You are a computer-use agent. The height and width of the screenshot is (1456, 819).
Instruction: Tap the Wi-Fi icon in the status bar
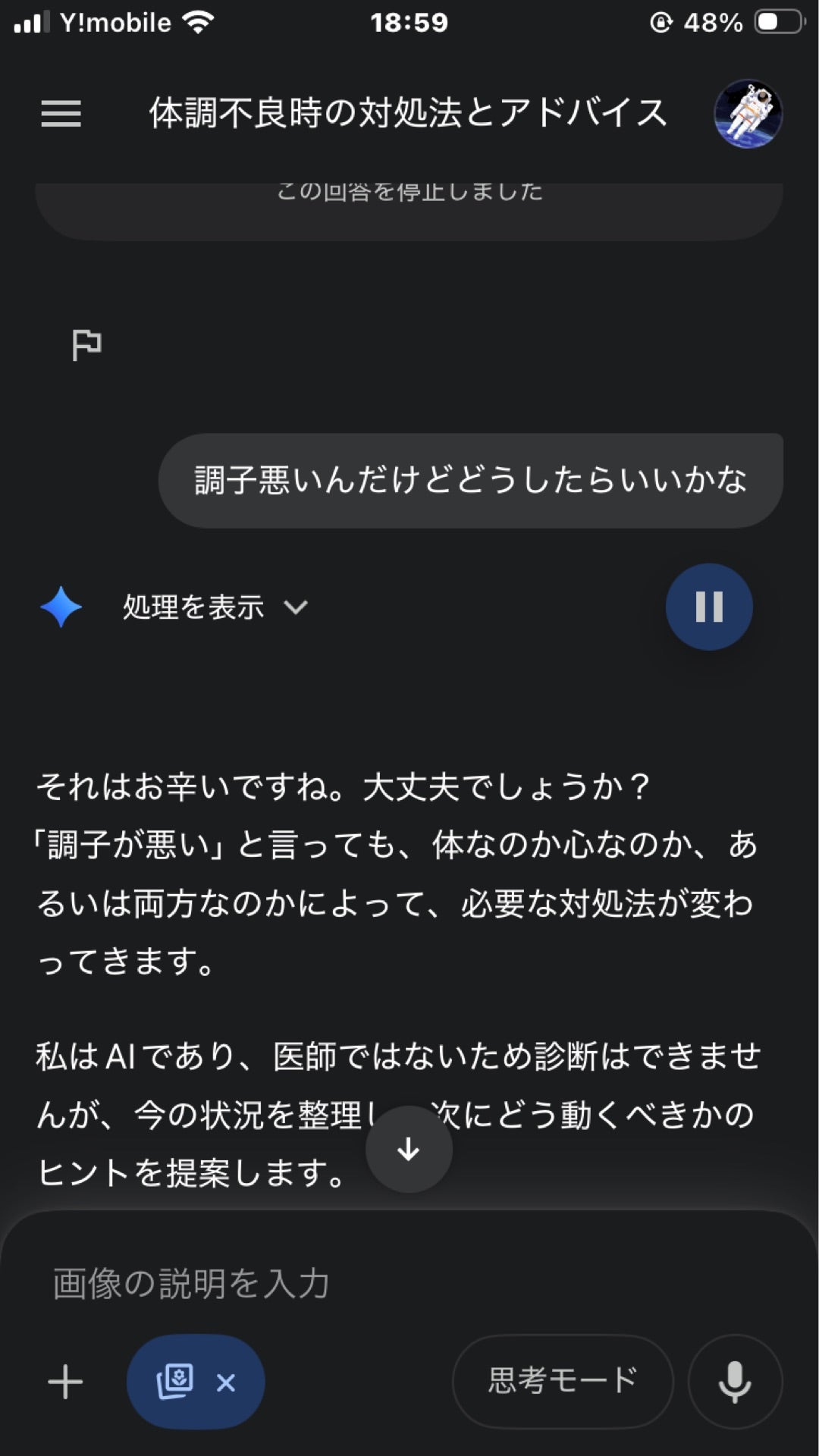(197, 21)
